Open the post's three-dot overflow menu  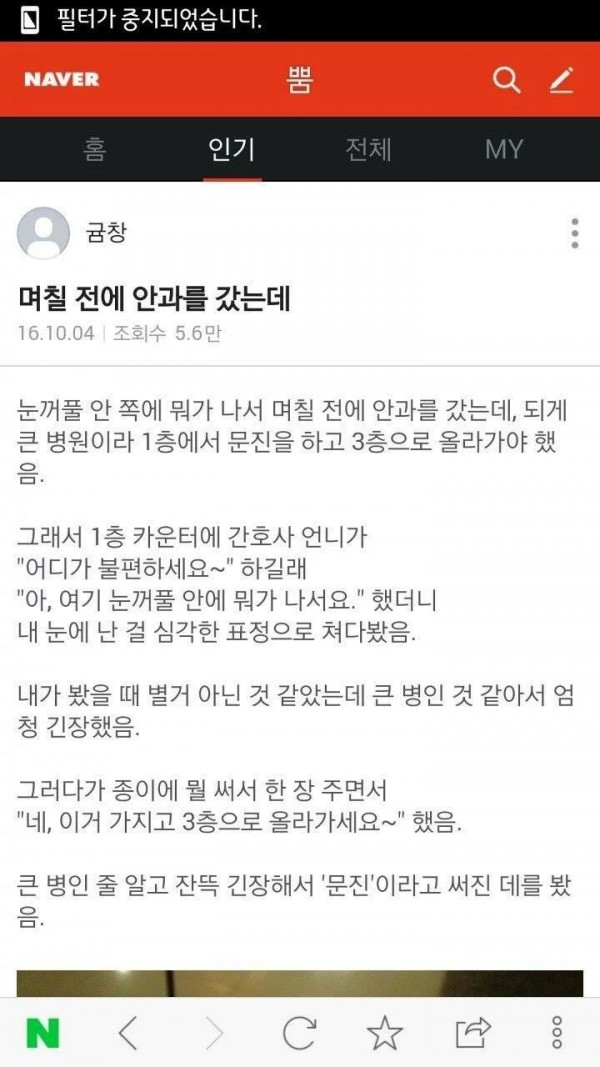coord(574,232)
